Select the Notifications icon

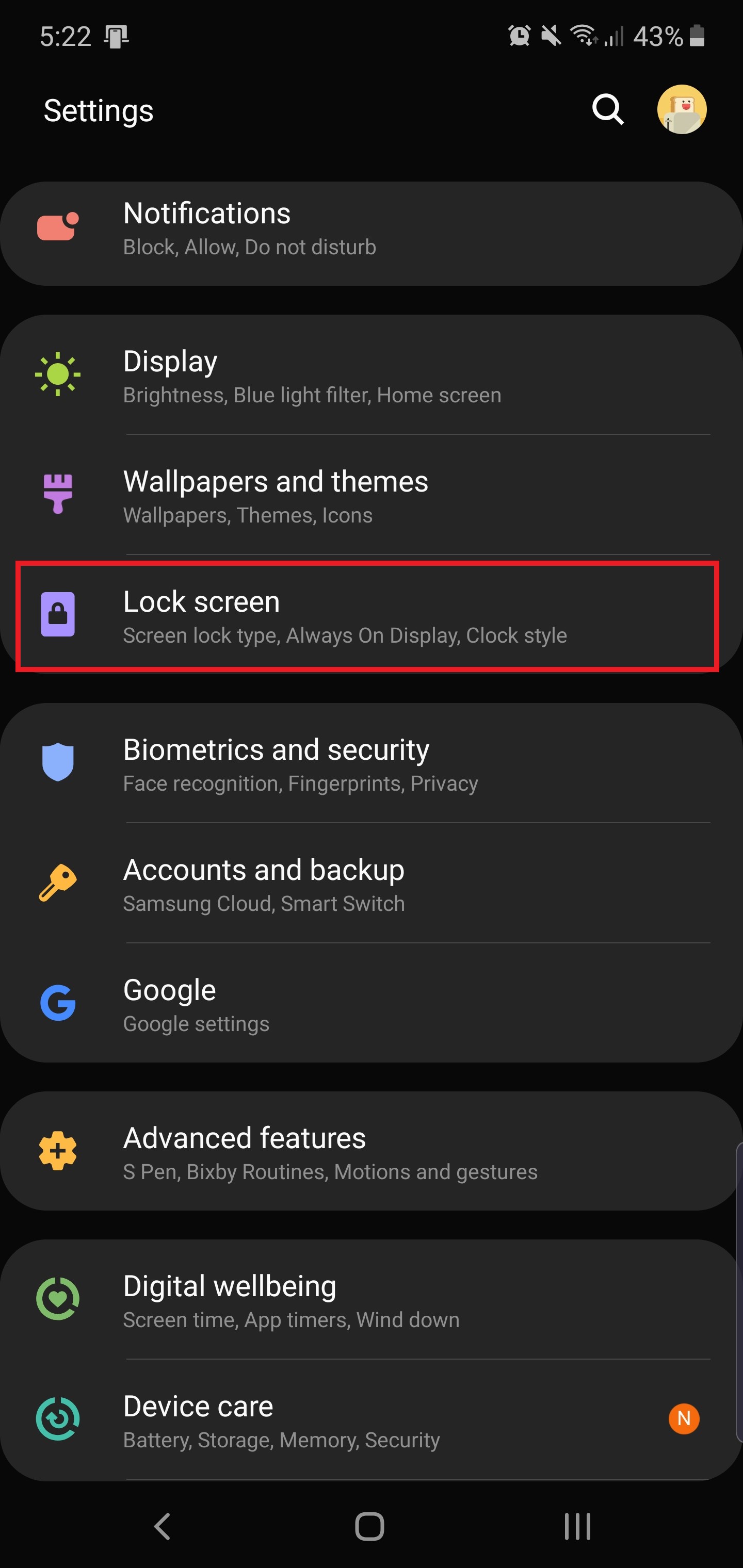[x=58, y=226]
